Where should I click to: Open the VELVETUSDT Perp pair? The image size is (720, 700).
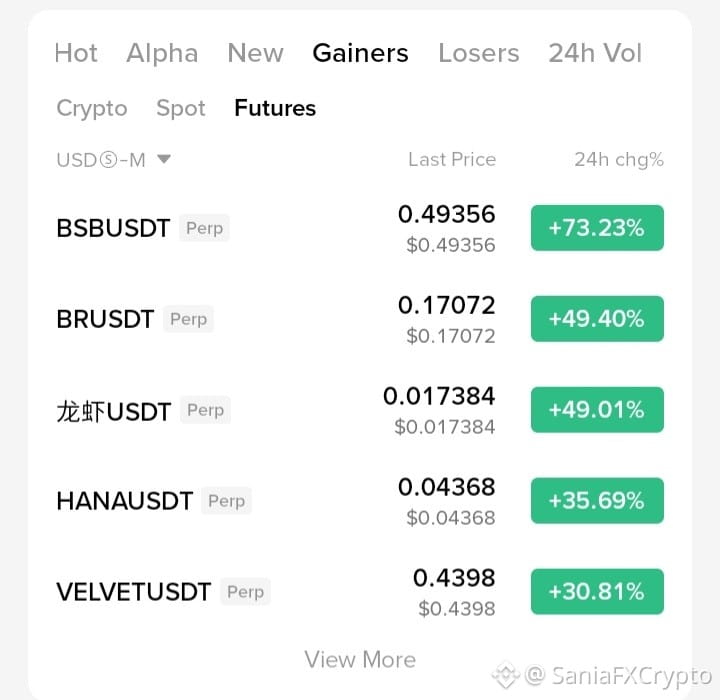point(360,592)
